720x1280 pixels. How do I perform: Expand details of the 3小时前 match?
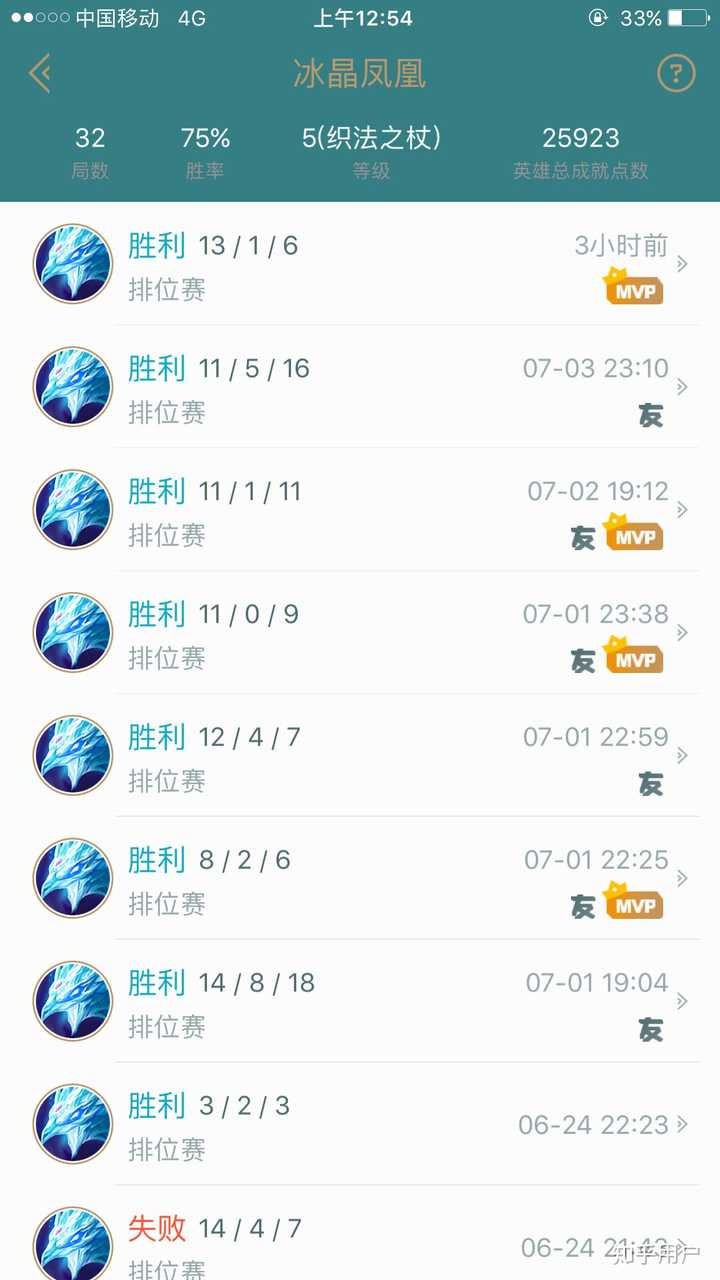pyautogui.click(x=683, y=263)
